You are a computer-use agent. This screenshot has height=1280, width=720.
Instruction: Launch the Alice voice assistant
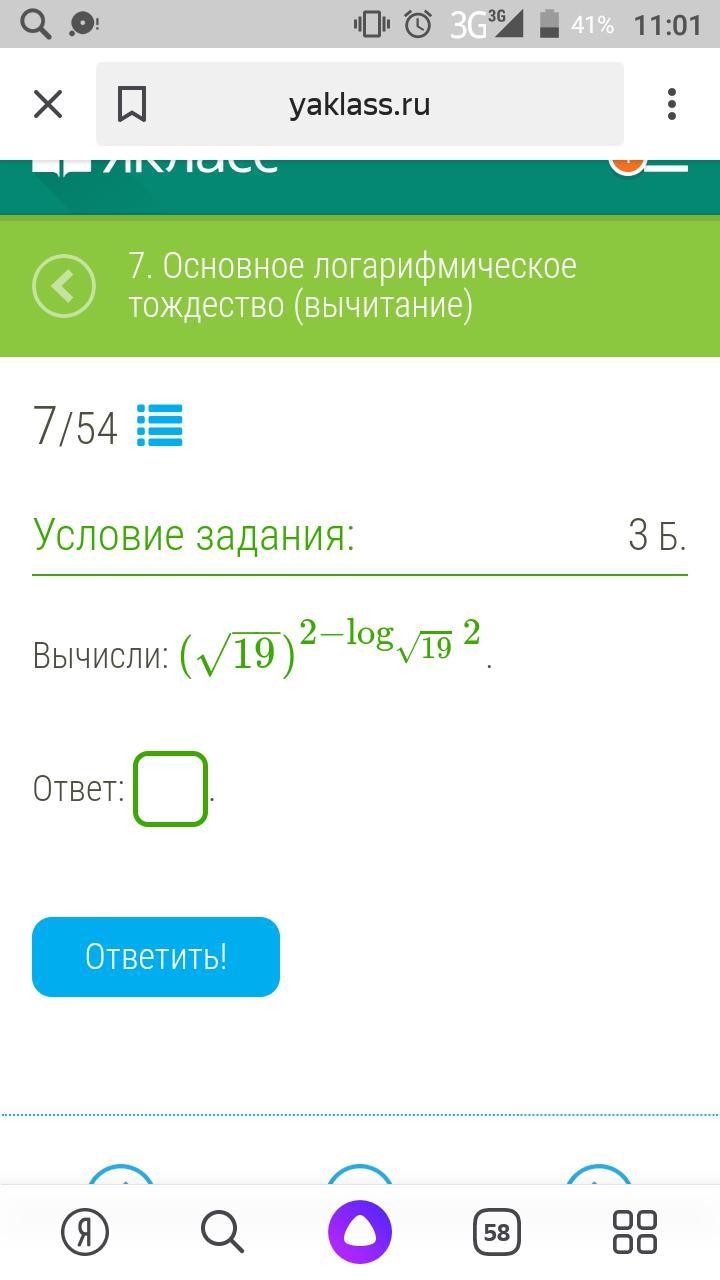[360, 1232]
